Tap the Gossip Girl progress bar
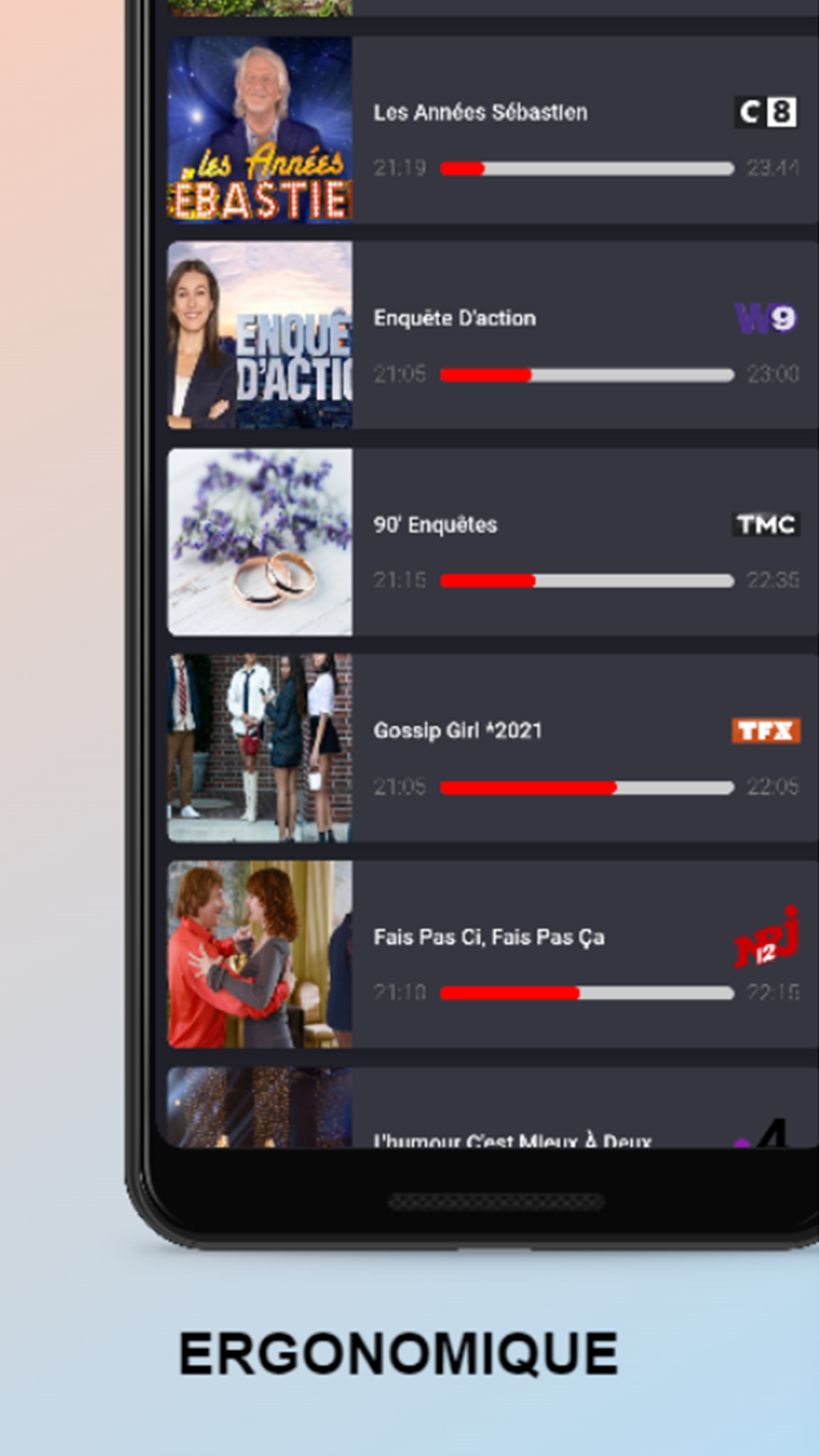 point(586,788)
